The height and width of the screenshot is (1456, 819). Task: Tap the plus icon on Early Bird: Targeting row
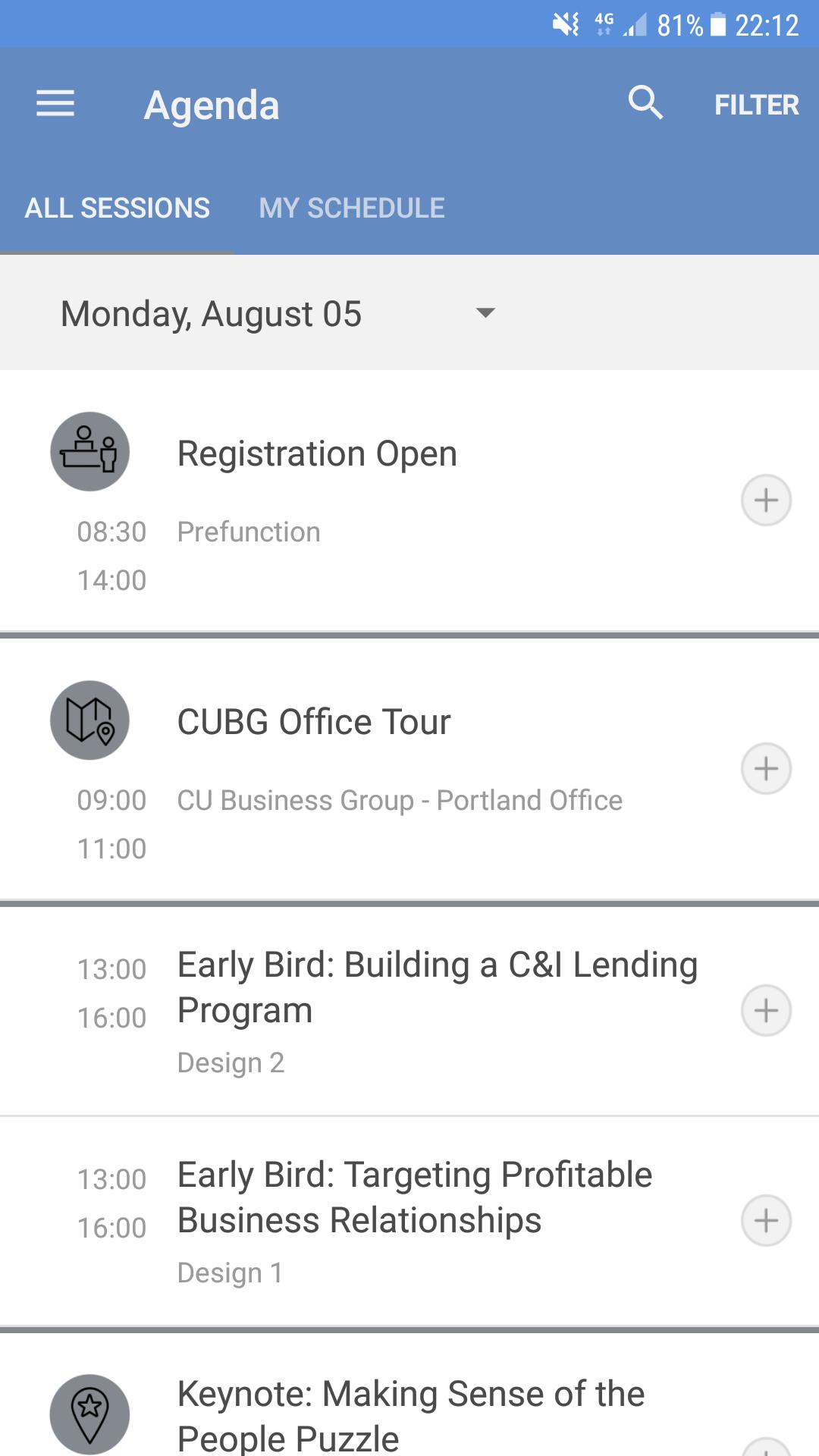766,1221
